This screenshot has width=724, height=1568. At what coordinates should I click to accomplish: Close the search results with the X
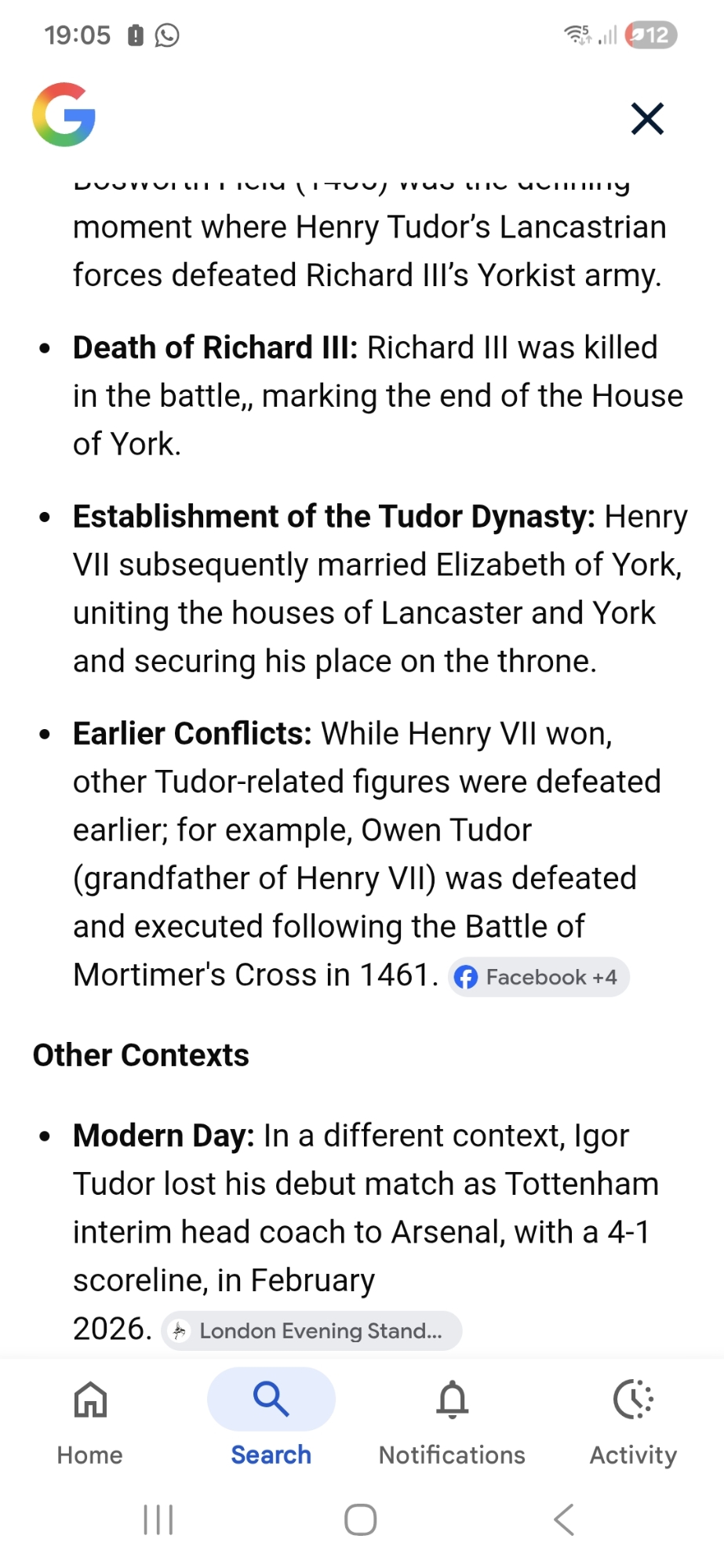(647, 119)
